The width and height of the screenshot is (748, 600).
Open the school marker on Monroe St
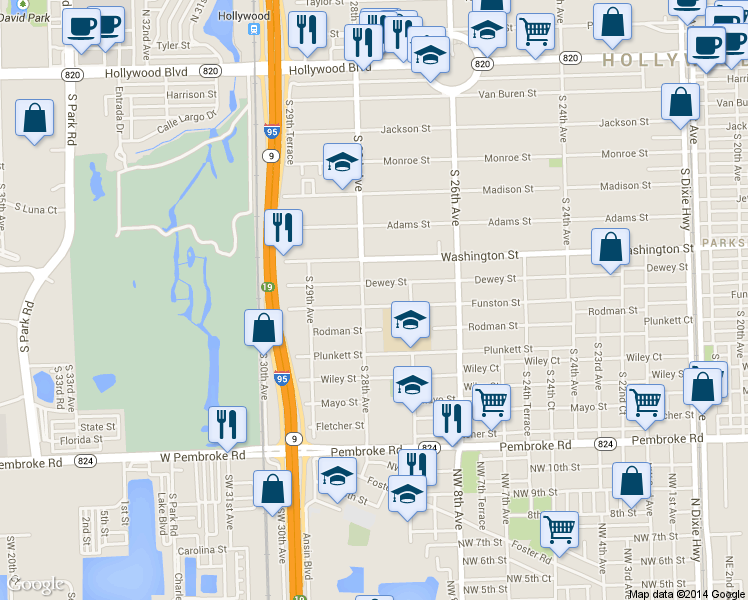[x=342, y=162]
